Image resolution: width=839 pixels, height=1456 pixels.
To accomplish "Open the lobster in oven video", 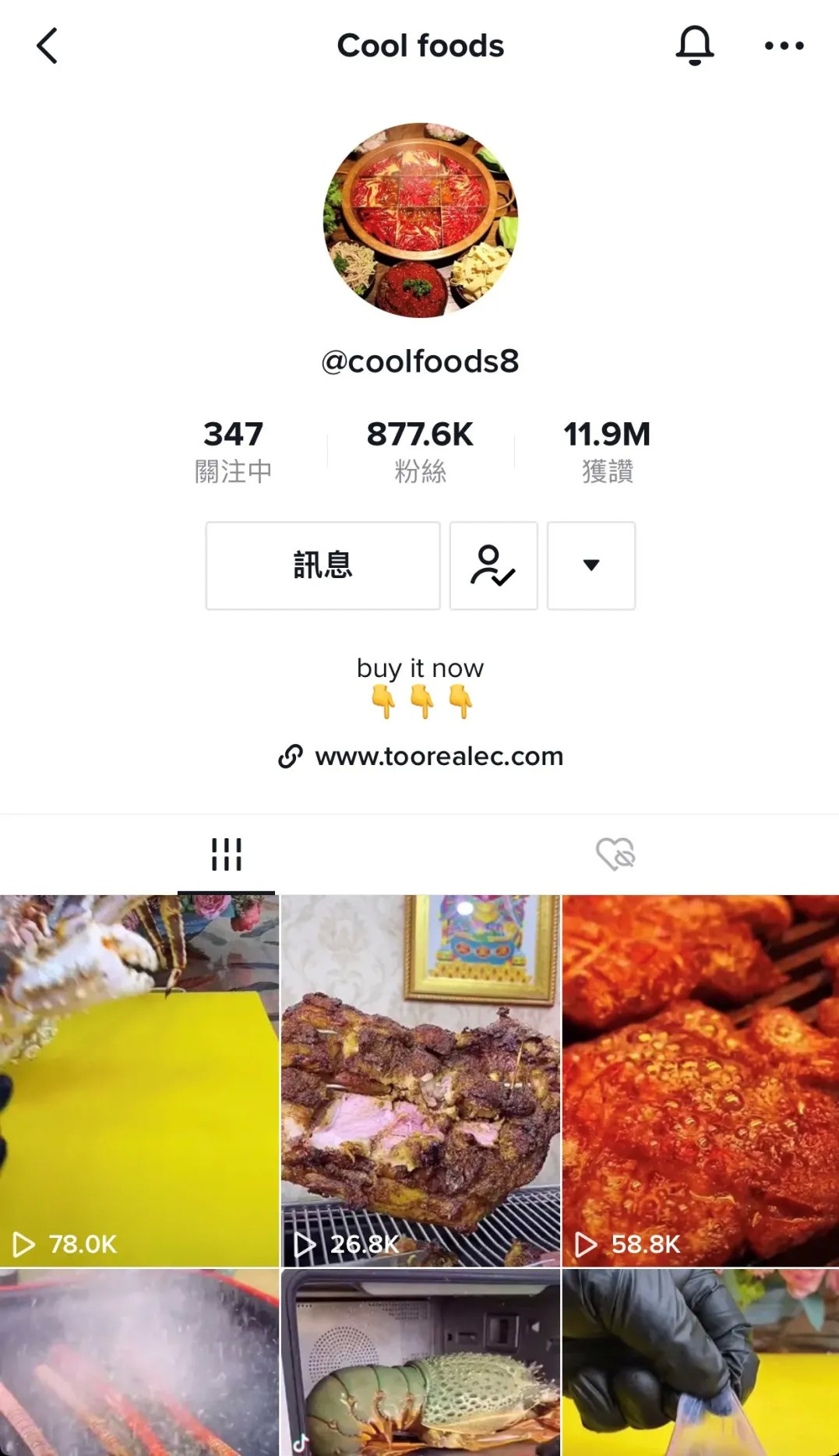I will 421,1363.
